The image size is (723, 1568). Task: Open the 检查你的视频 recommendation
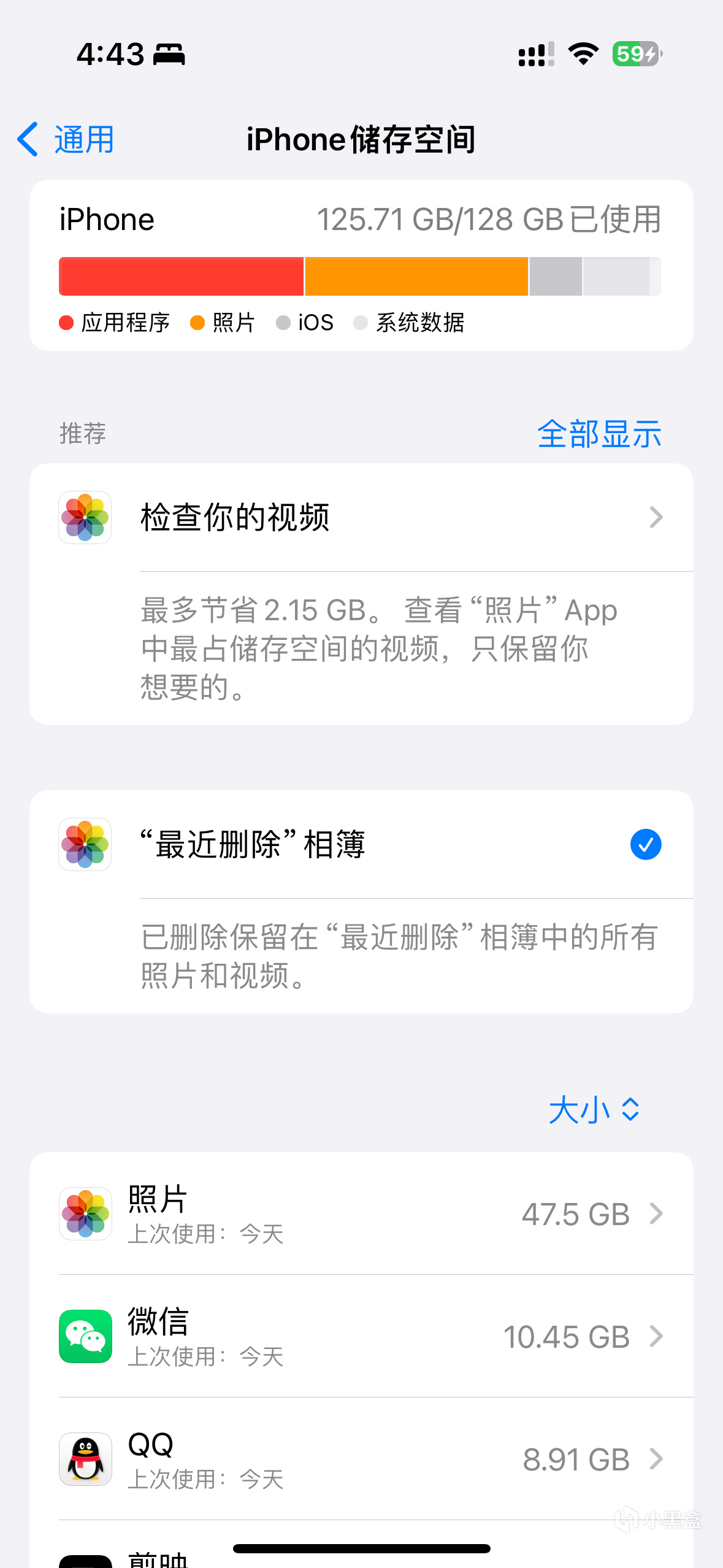pyautogui.click(x=362, y=518)
